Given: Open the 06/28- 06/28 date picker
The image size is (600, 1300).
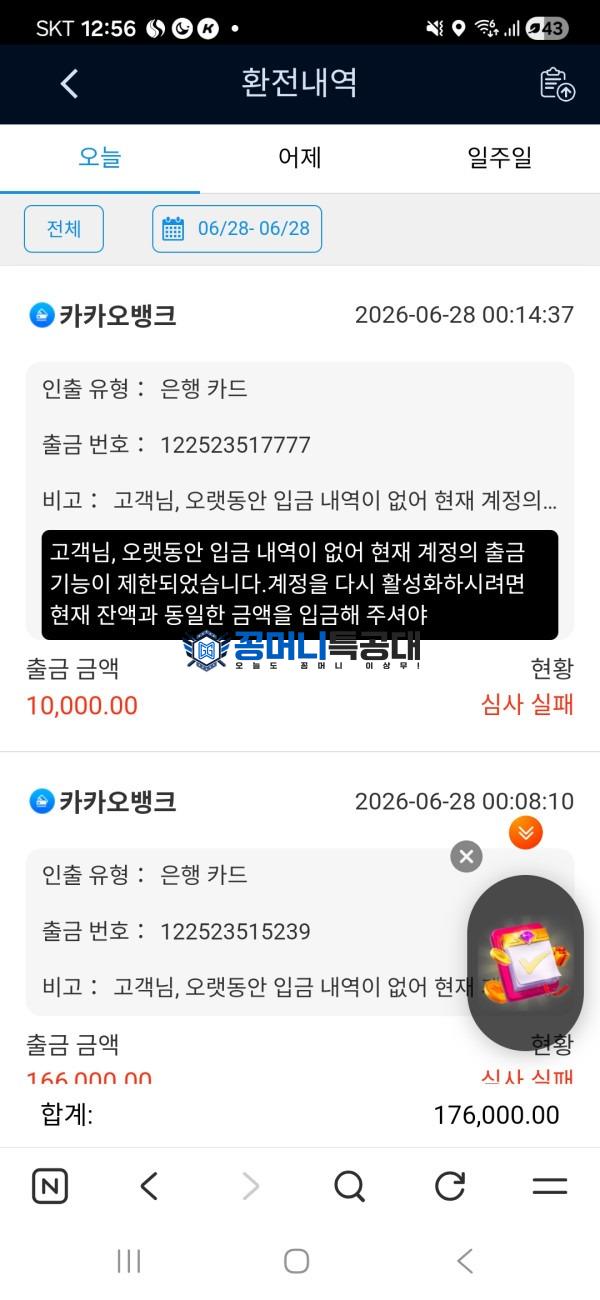Looking at the screenshot, I should 237,229.
